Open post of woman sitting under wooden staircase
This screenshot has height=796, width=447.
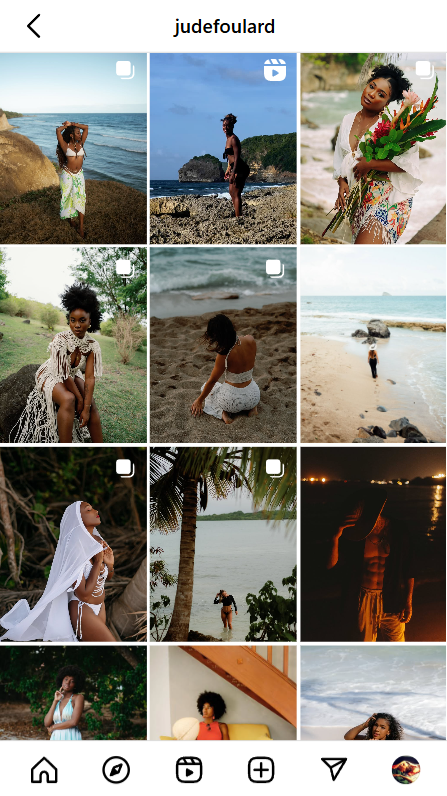pyautogui.click(x=223, y=692)
